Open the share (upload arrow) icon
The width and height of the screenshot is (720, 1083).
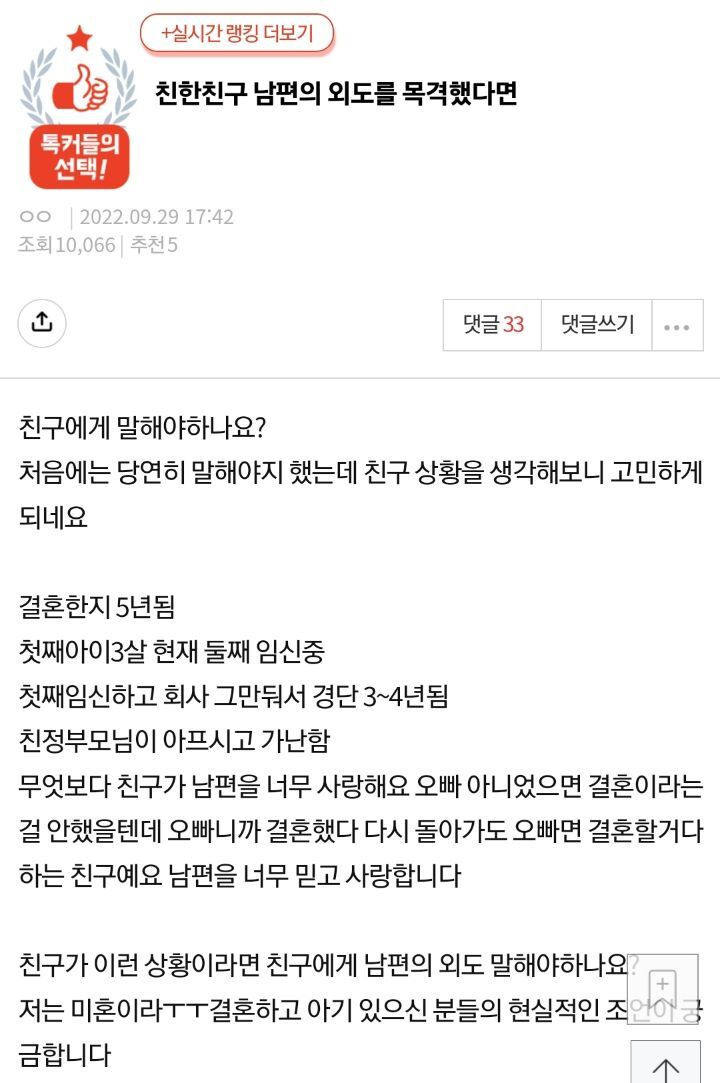coord(42,323)
